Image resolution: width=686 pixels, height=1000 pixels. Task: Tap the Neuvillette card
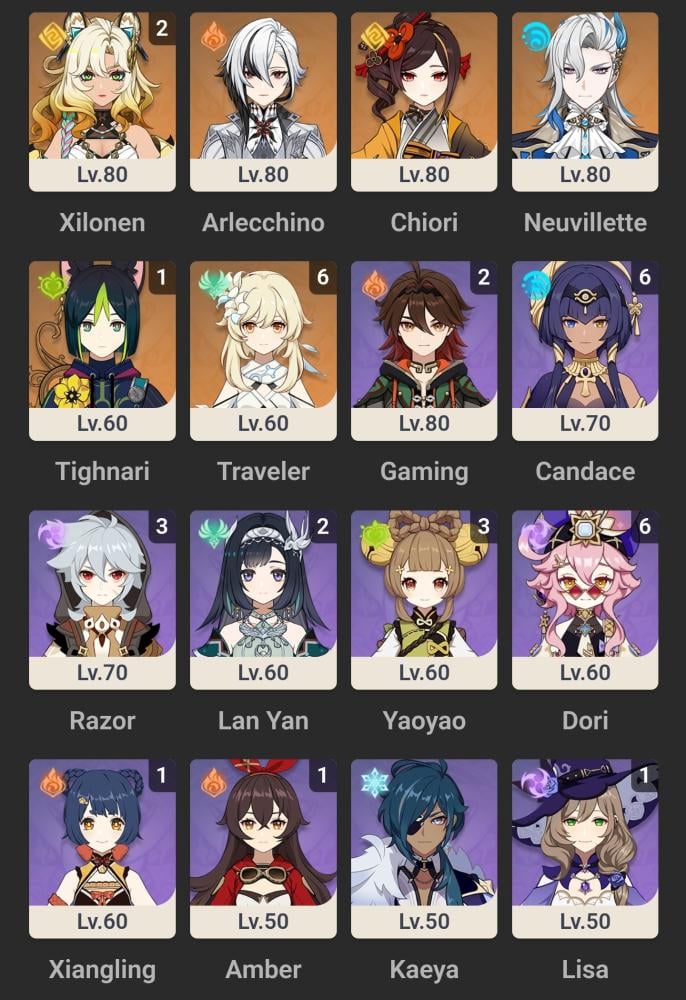[585, 101]
